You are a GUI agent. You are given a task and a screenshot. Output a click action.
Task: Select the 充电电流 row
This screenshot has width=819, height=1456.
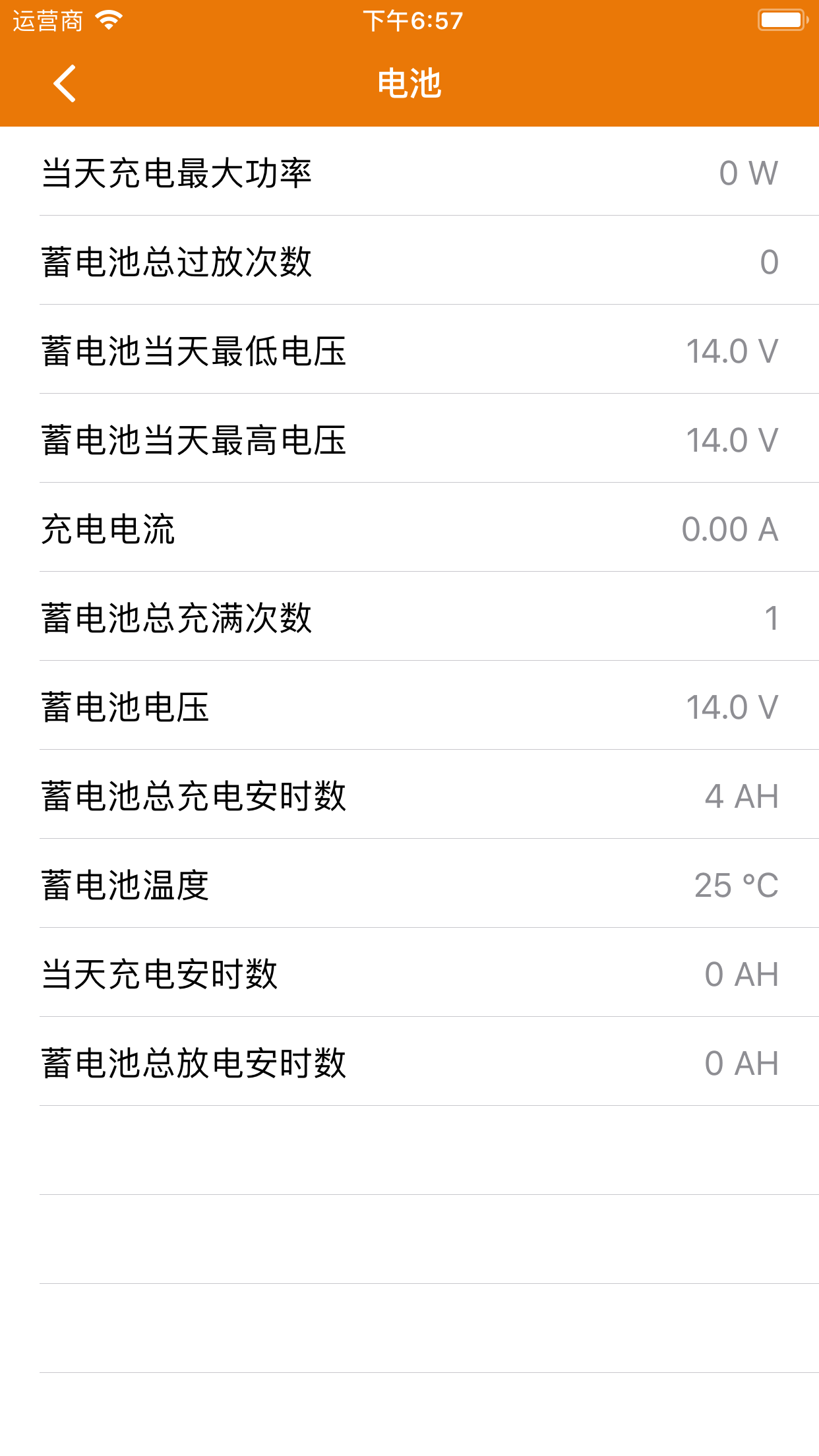(409, 529)
